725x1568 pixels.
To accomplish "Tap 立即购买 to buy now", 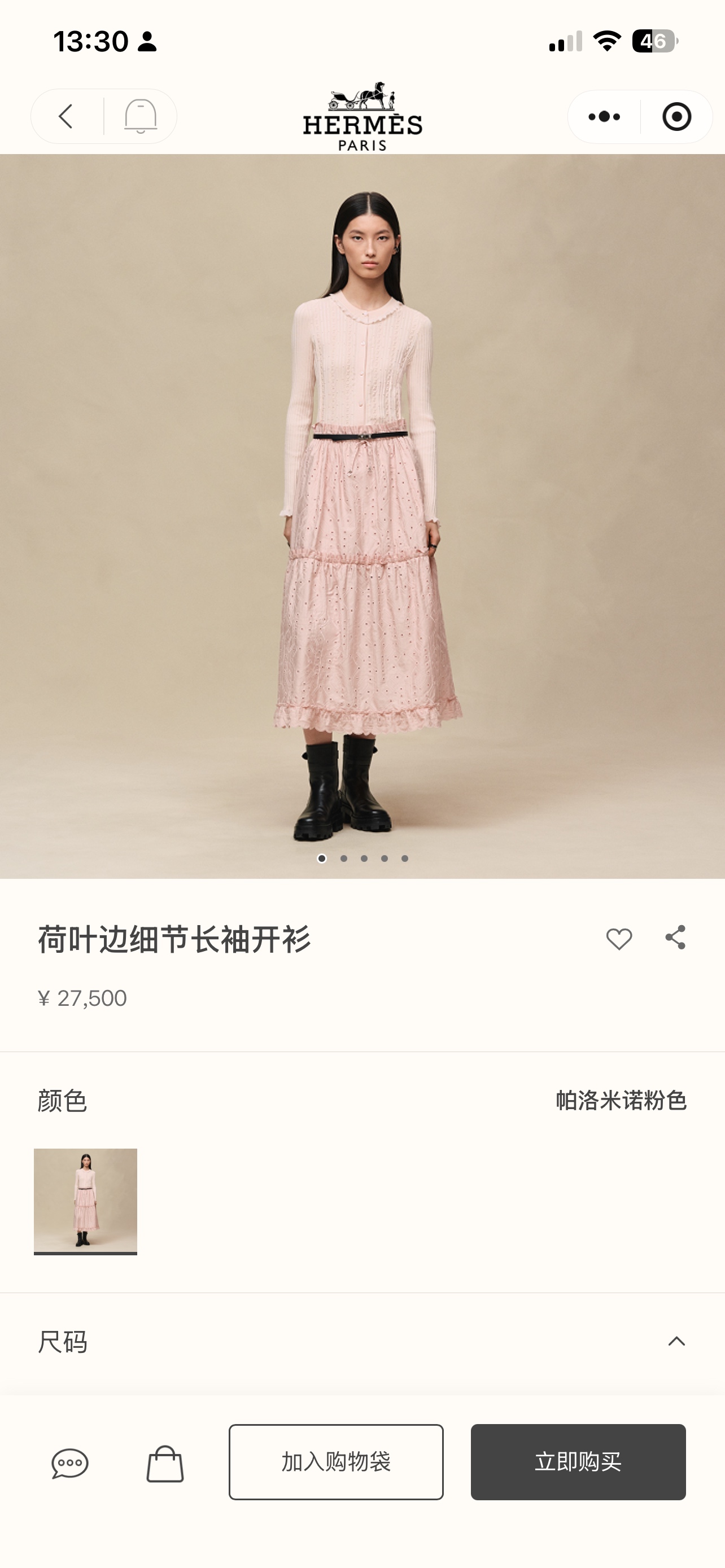I will 578,1462.
